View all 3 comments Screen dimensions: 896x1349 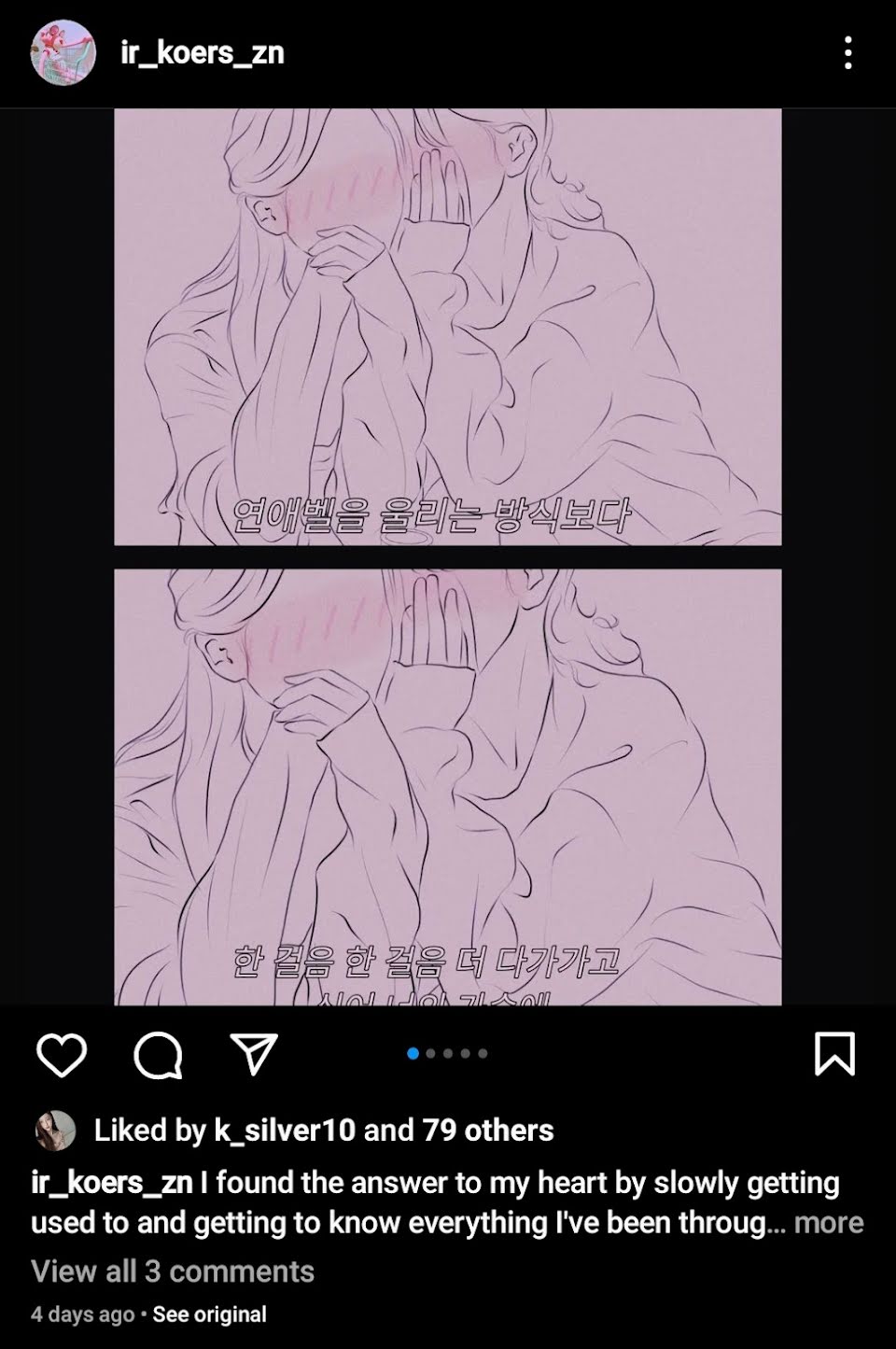[173, 1271]
